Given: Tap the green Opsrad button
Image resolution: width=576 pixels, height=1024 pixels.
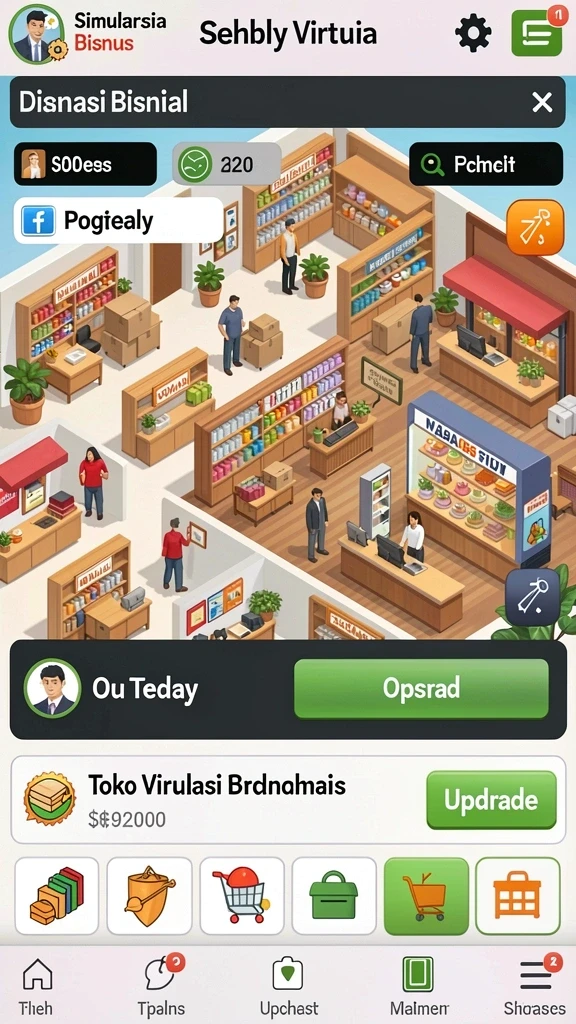Looking at the screenshot, I should click(x=421, y=688).
